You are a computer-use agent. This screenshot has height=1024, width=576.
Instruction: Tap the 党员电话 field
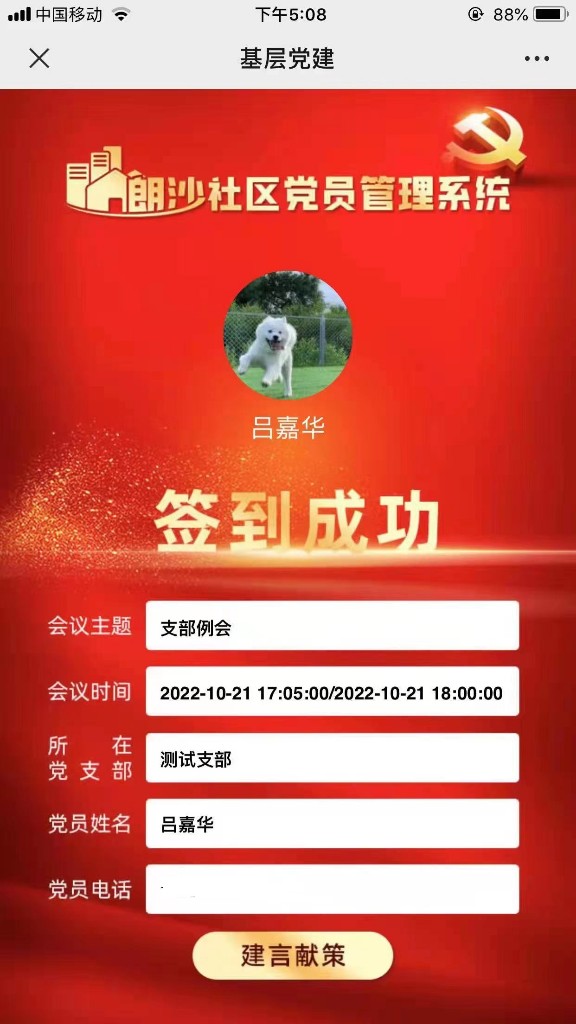click(332, 889)
